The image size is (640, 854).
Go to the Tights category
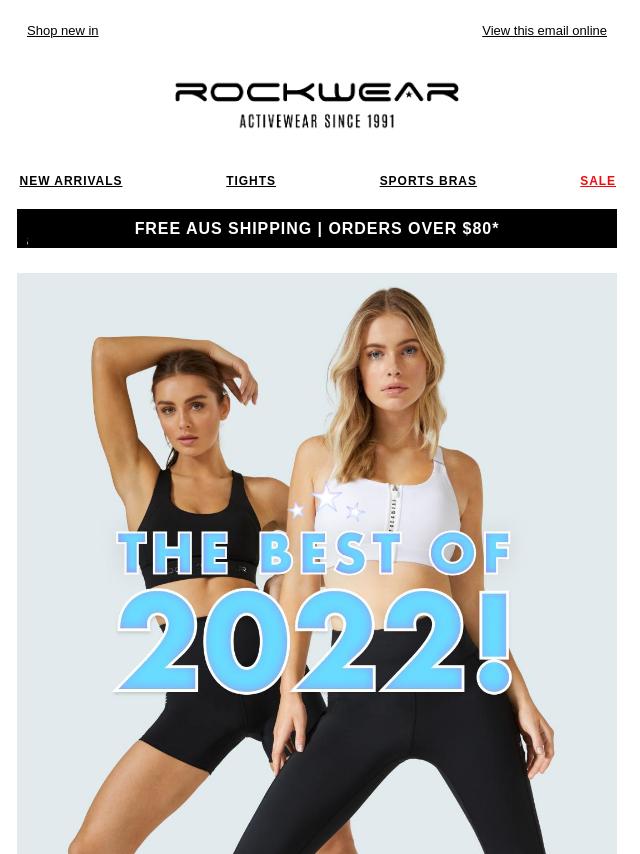pos(251,181)
